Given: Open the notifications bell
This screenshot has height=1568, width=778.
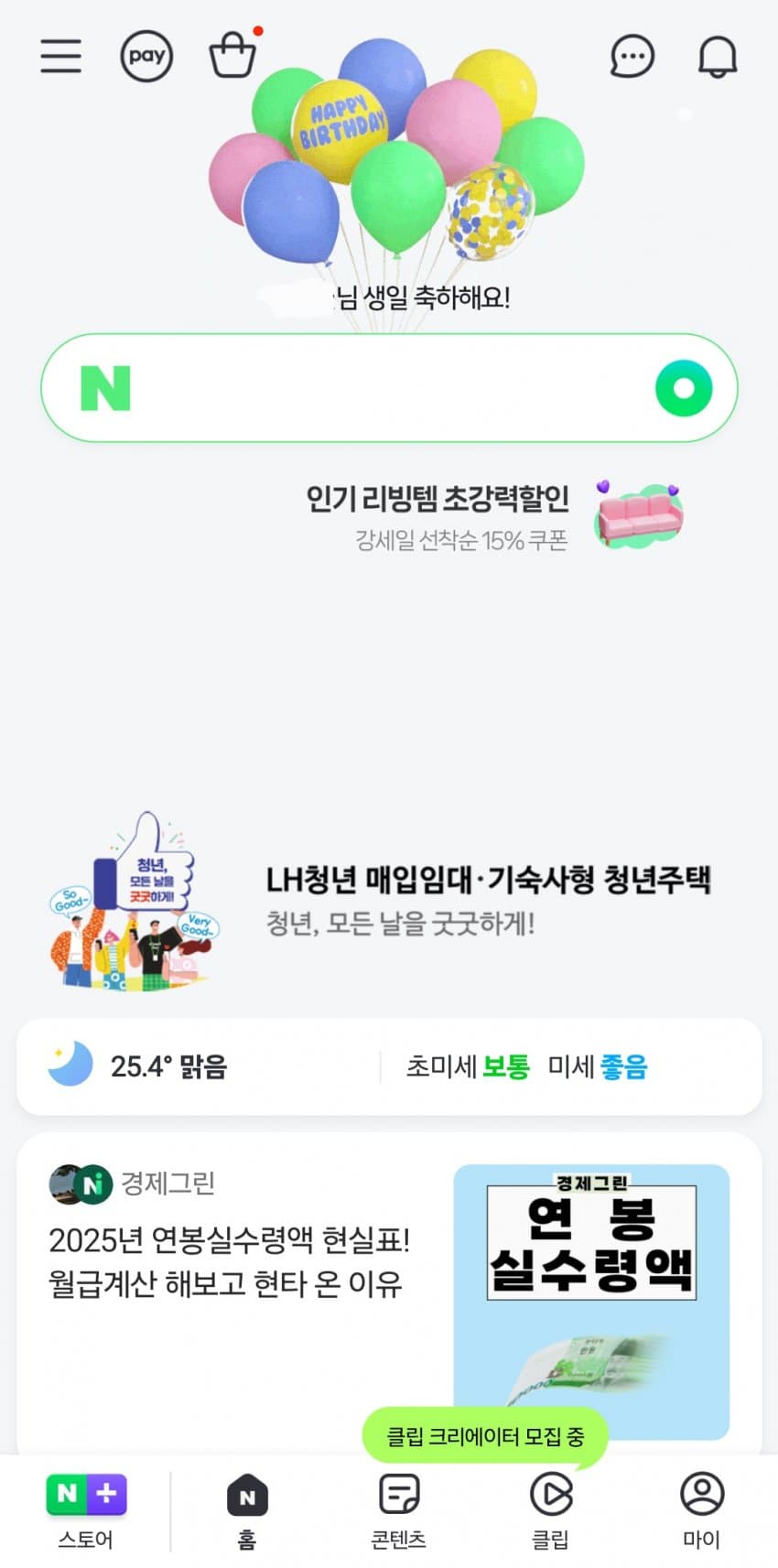Looking at the screenshot, I should tap(718, 57).
